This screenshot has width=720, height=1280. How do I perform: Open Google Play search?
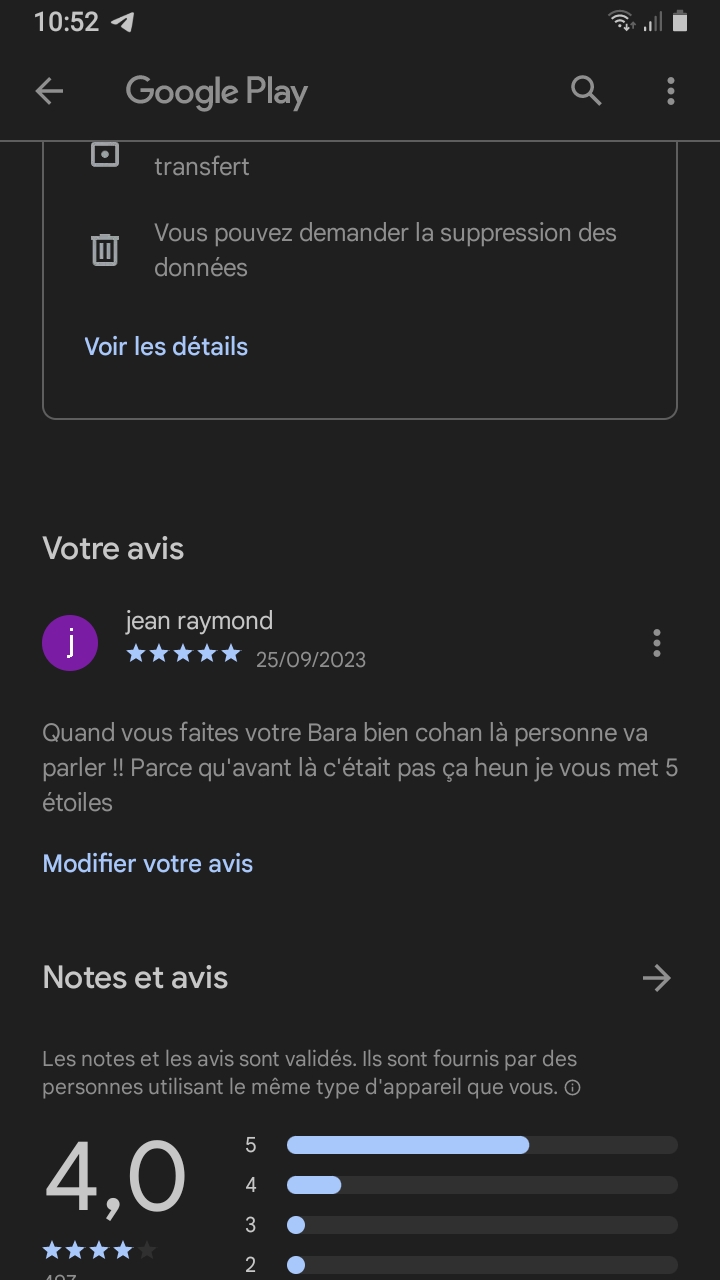(x=586, y=91)
